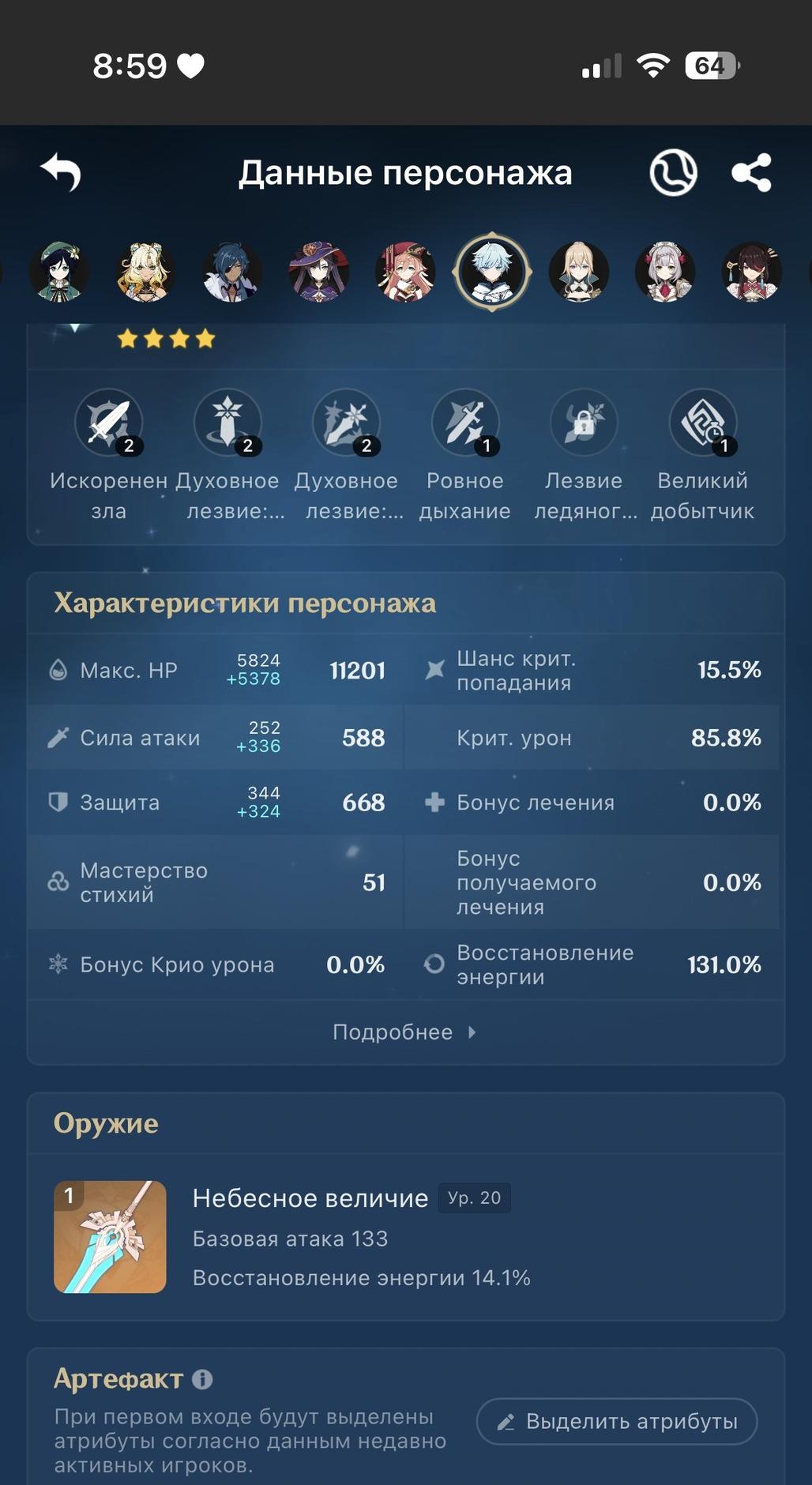Screen dimensions: 812x1485
Task: Select Yanfei's pink-haired avatar
Action: tap(405, 272)
